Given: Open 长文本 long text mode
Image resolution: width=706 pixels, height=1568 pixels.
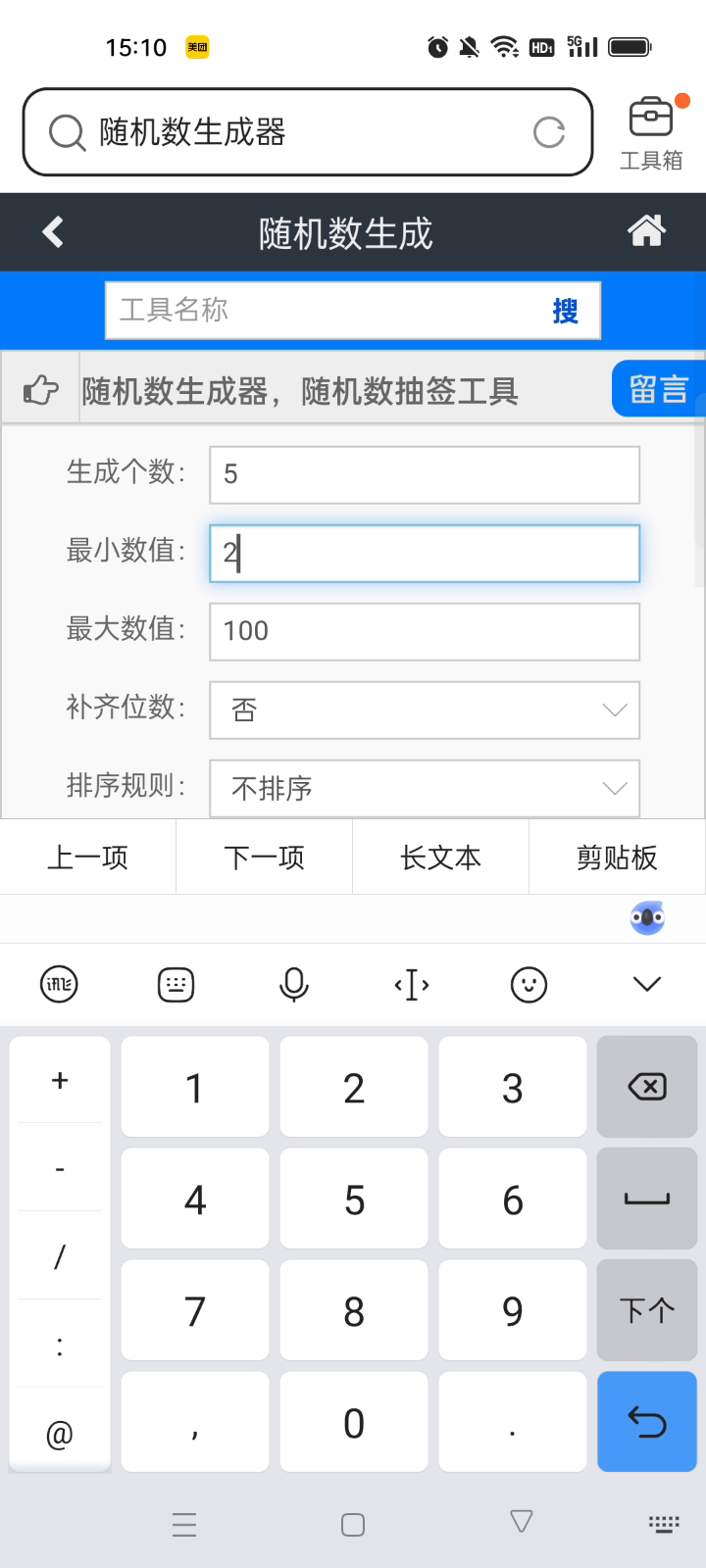Looking at the screenshot, I should tap(441, 857).
